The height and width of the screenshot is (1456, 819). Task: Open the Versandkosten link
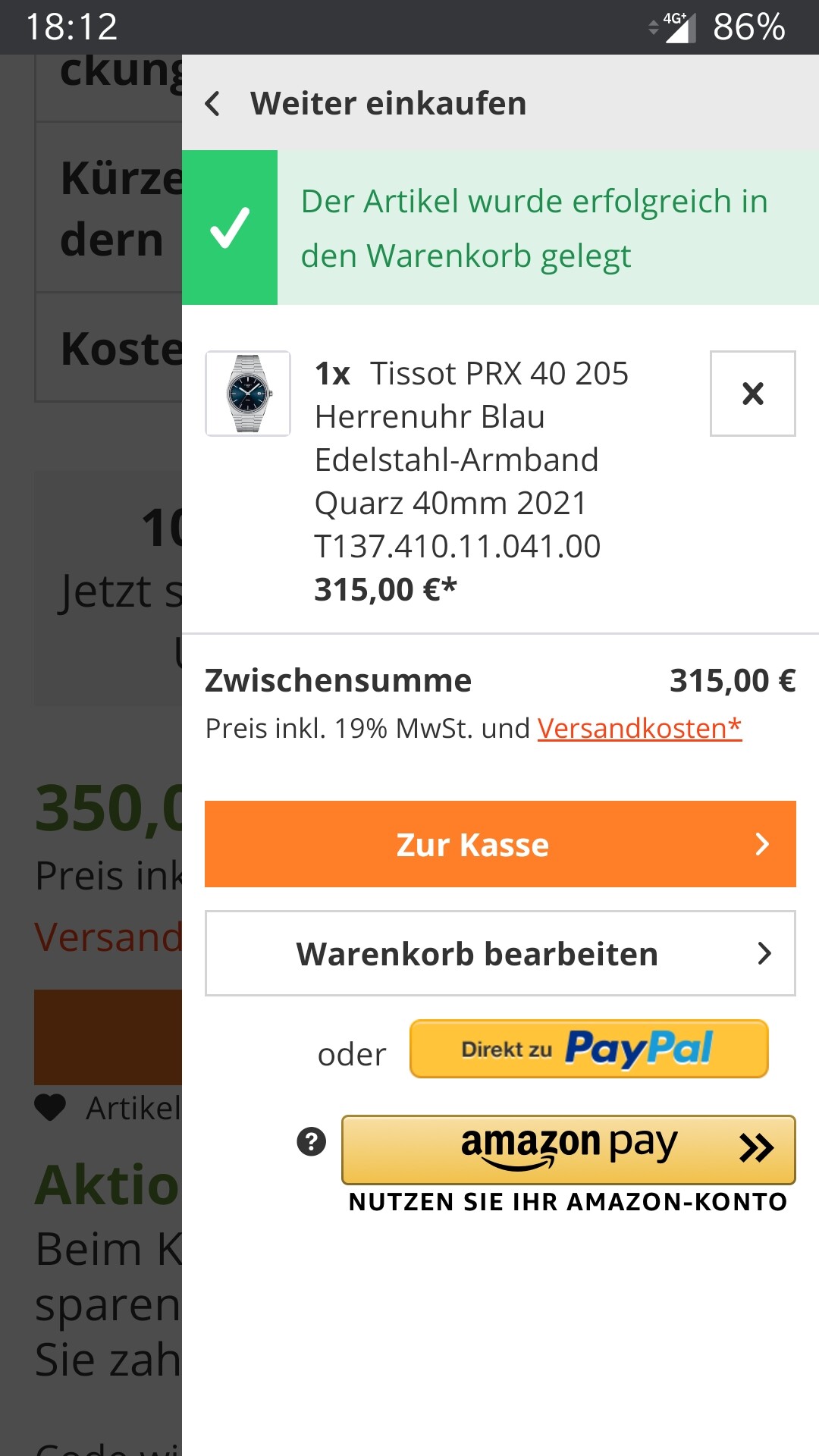(x=639, y=728)
